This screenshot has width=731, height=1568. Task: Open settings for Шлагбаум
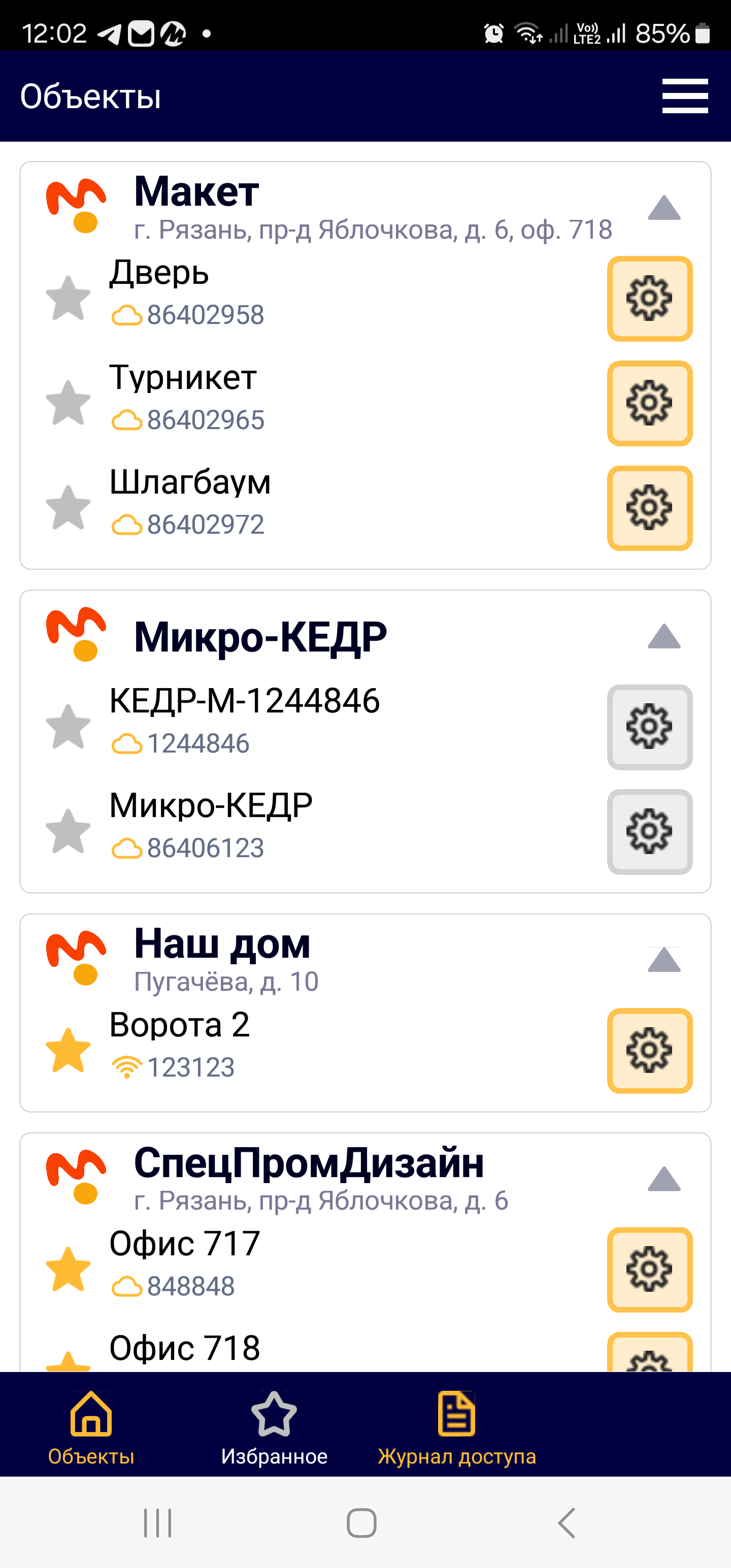pos(649,508)
